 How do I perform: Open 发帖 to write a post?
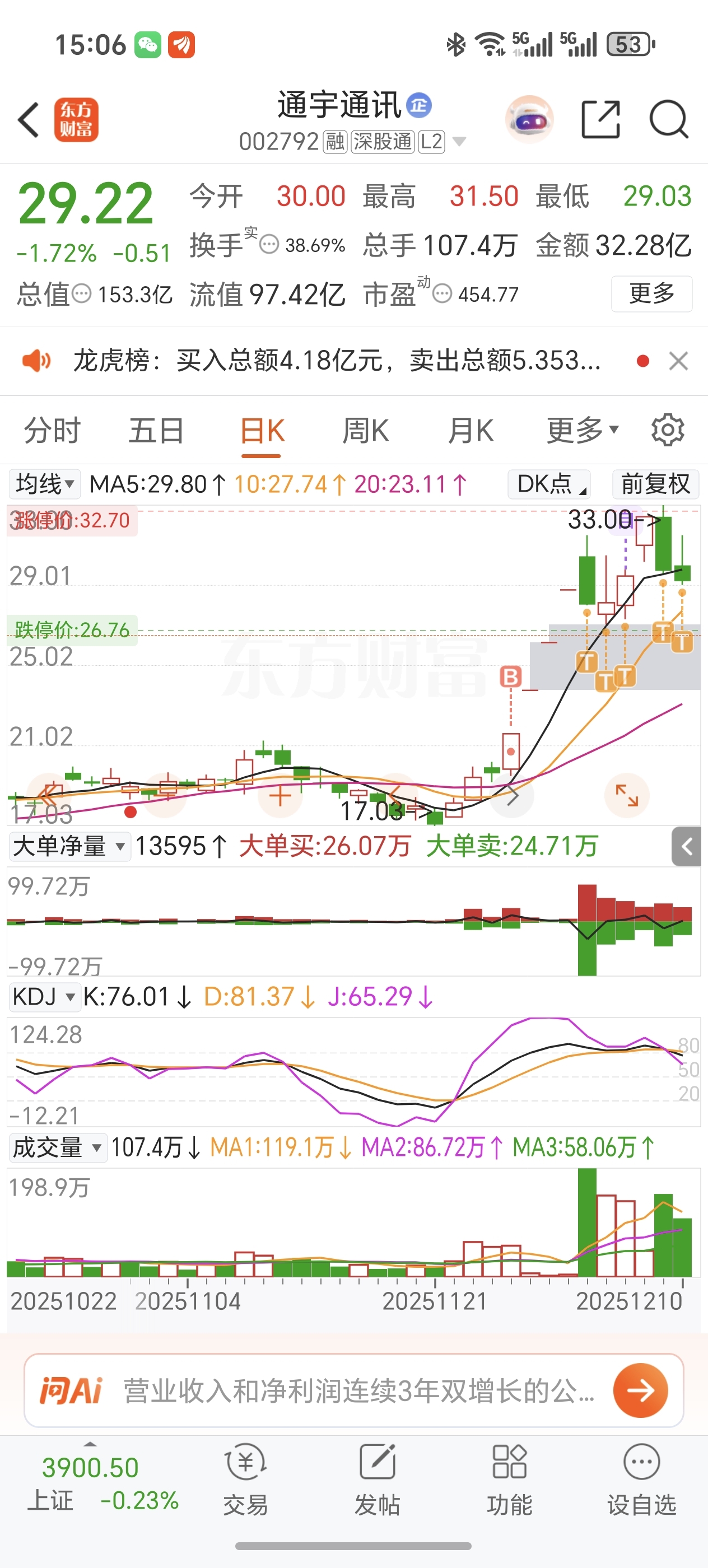tap(378, 1479)
